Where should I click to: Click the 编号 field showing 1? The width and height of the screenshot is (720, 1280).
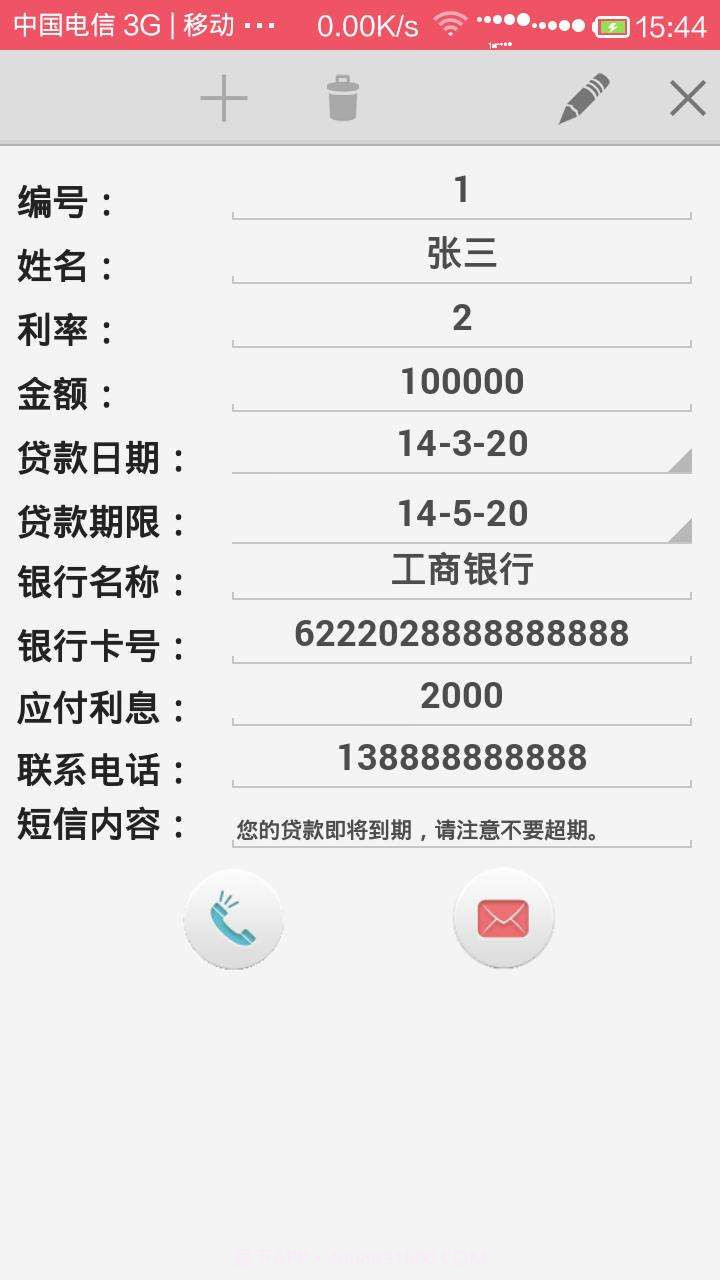click(460, 190)
